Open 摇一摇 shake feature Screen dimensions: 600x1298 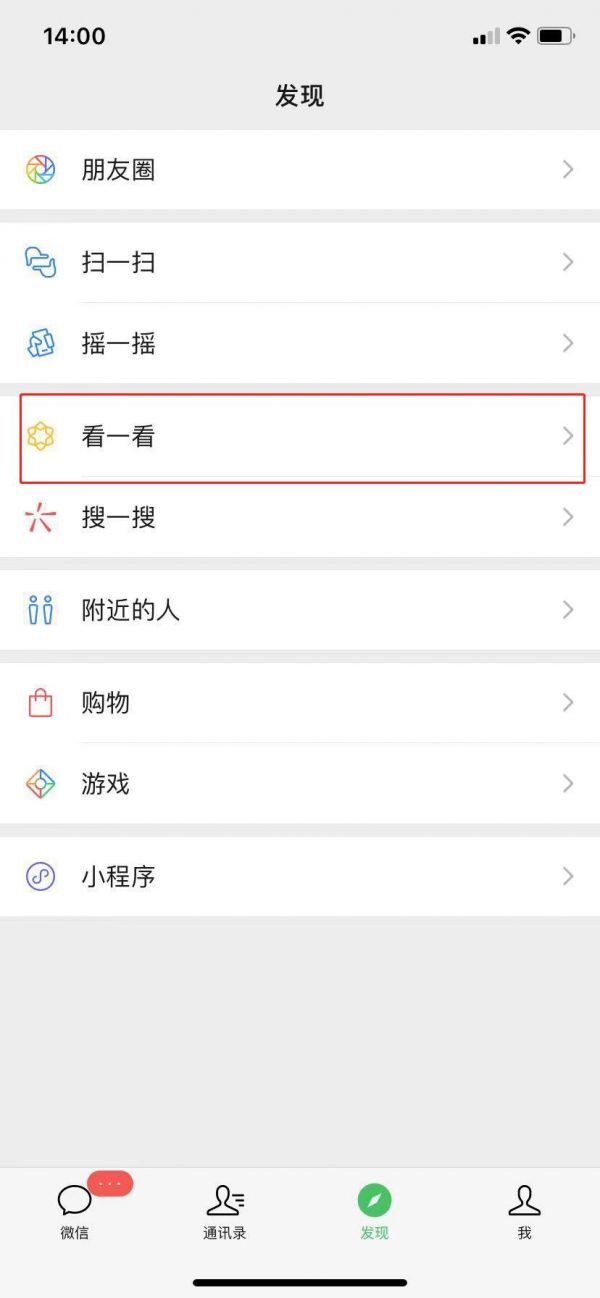tap(300, 344)
